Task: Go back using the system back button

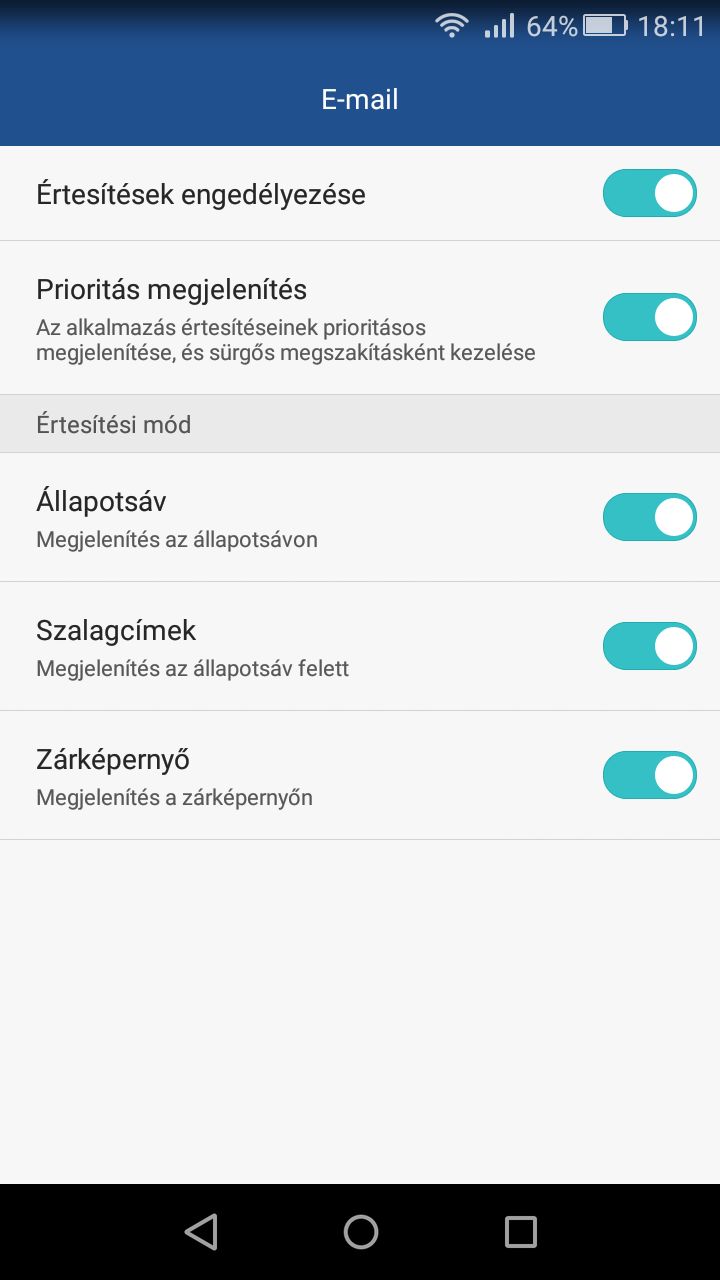Action: 201,1232
